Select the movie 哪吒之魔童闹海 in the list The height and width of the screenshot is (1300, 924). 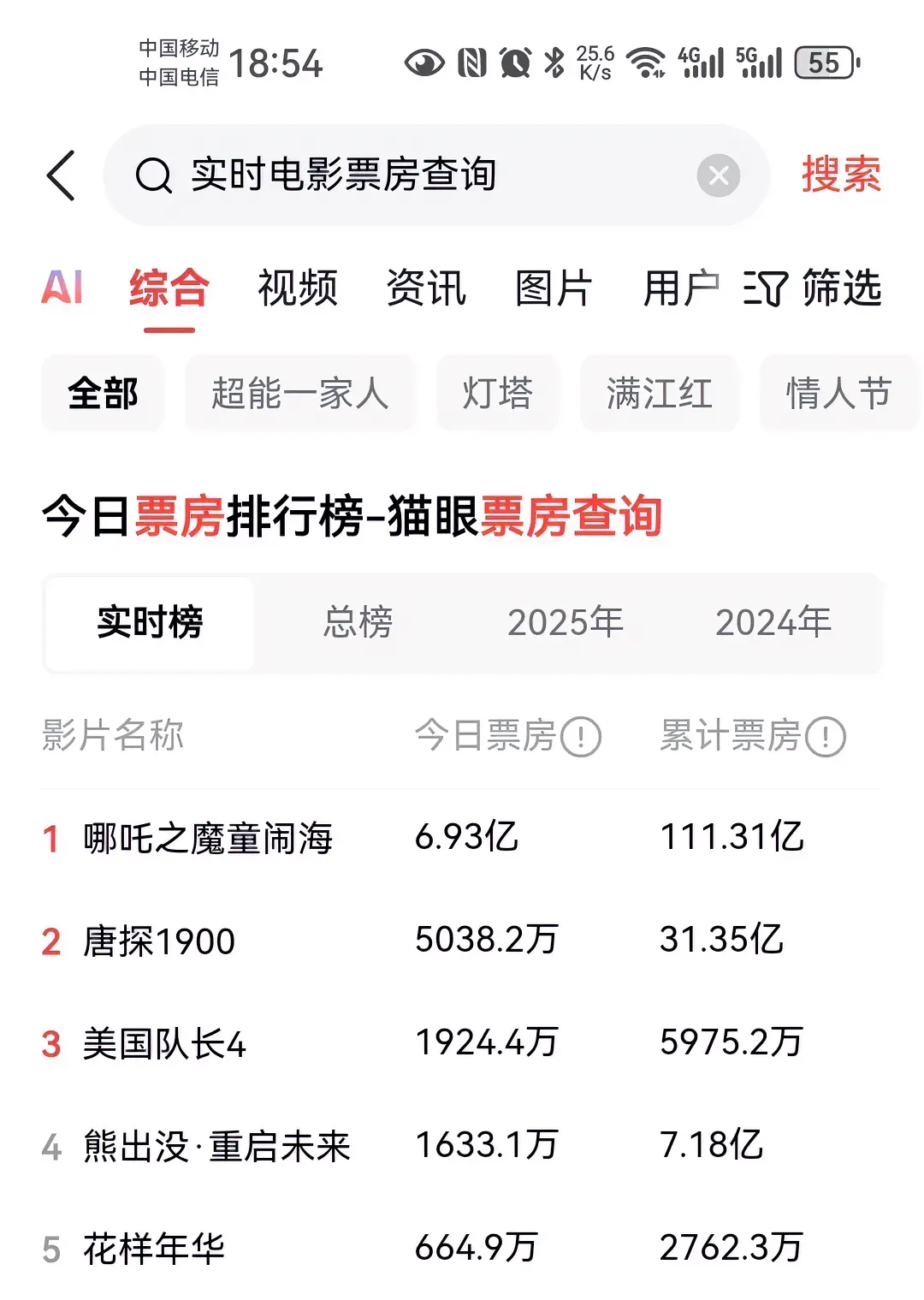tap(210, 839)
